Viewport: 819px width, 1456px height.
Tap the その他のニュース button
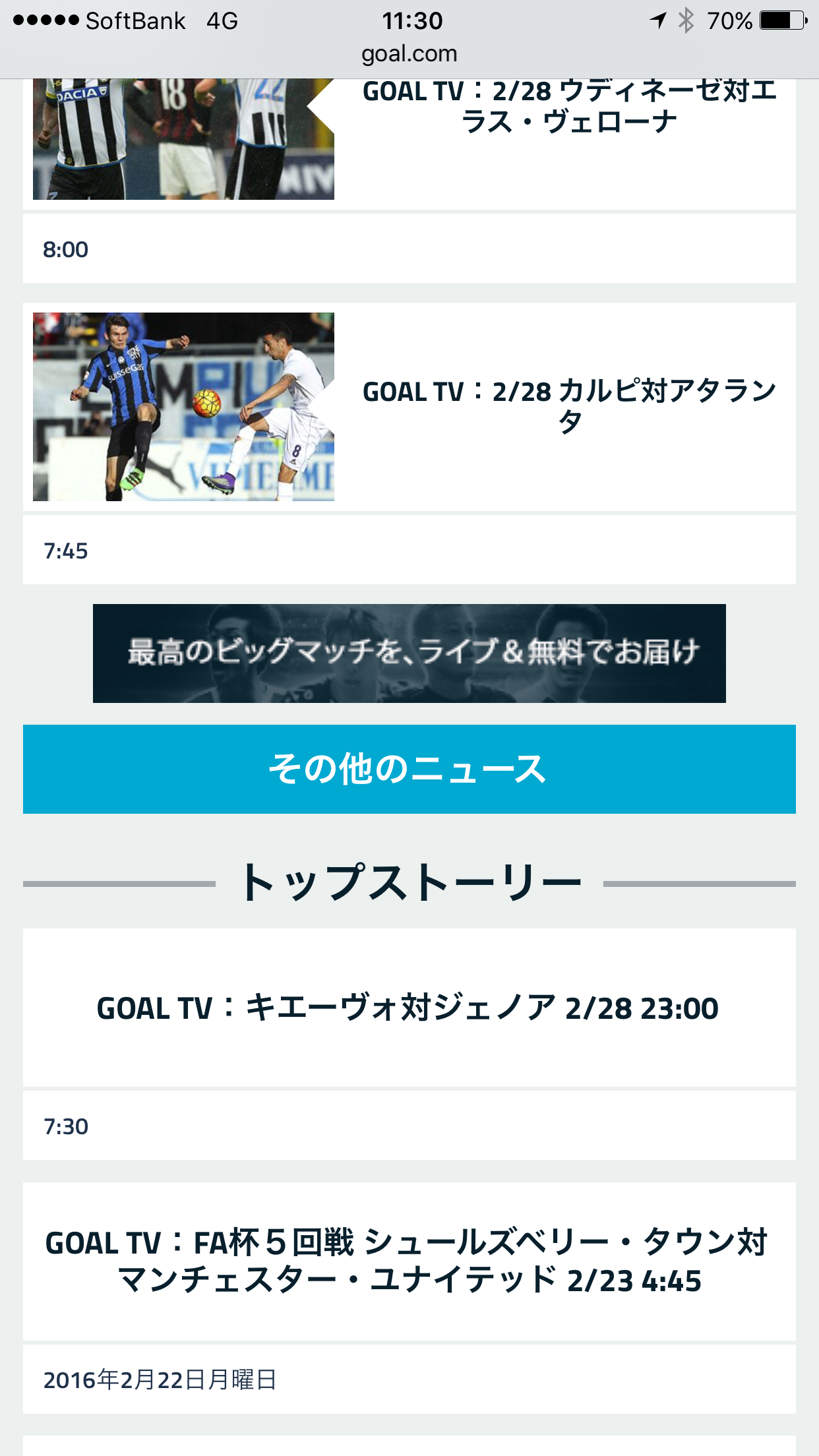click(x=409, y=769)
